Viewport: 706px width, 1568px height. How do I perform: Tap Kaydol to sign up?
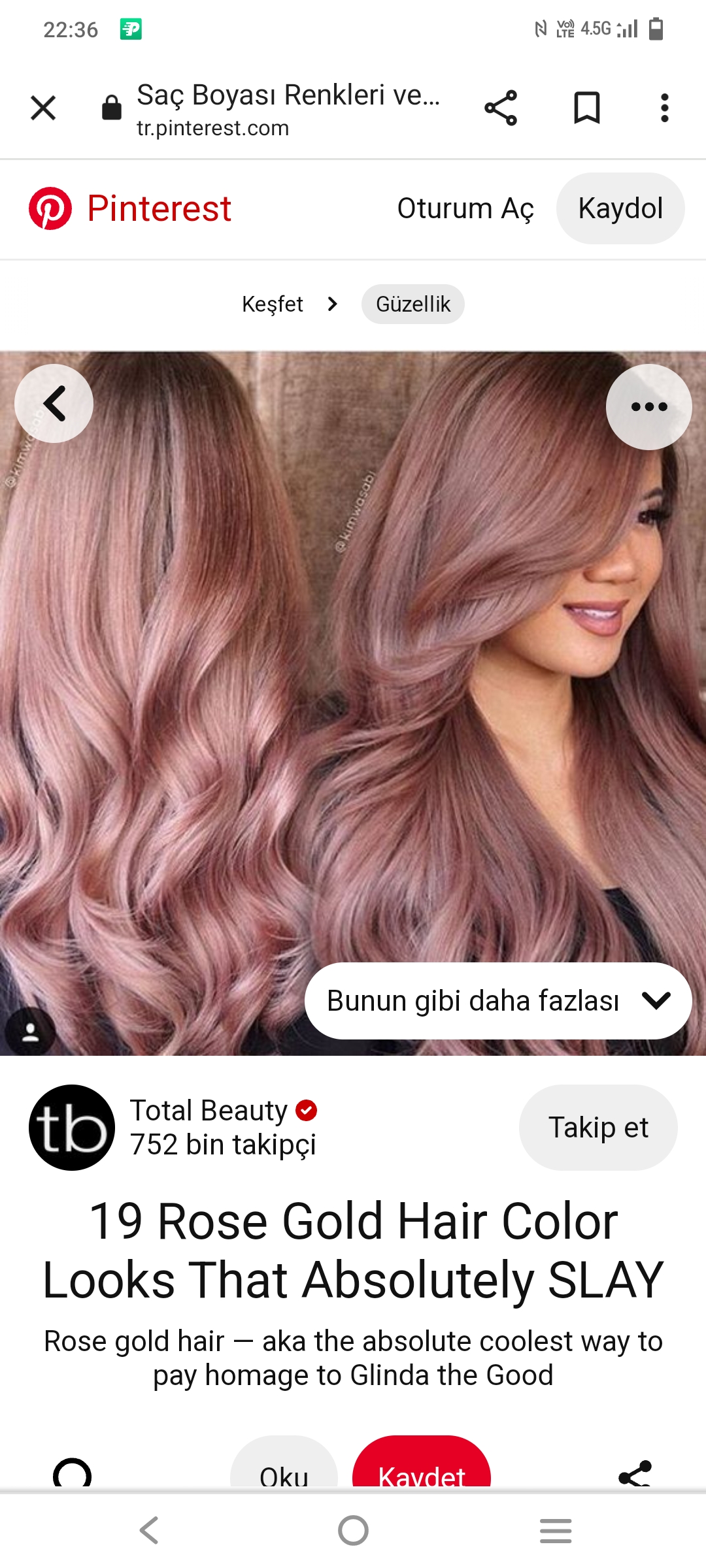point(620,208)
